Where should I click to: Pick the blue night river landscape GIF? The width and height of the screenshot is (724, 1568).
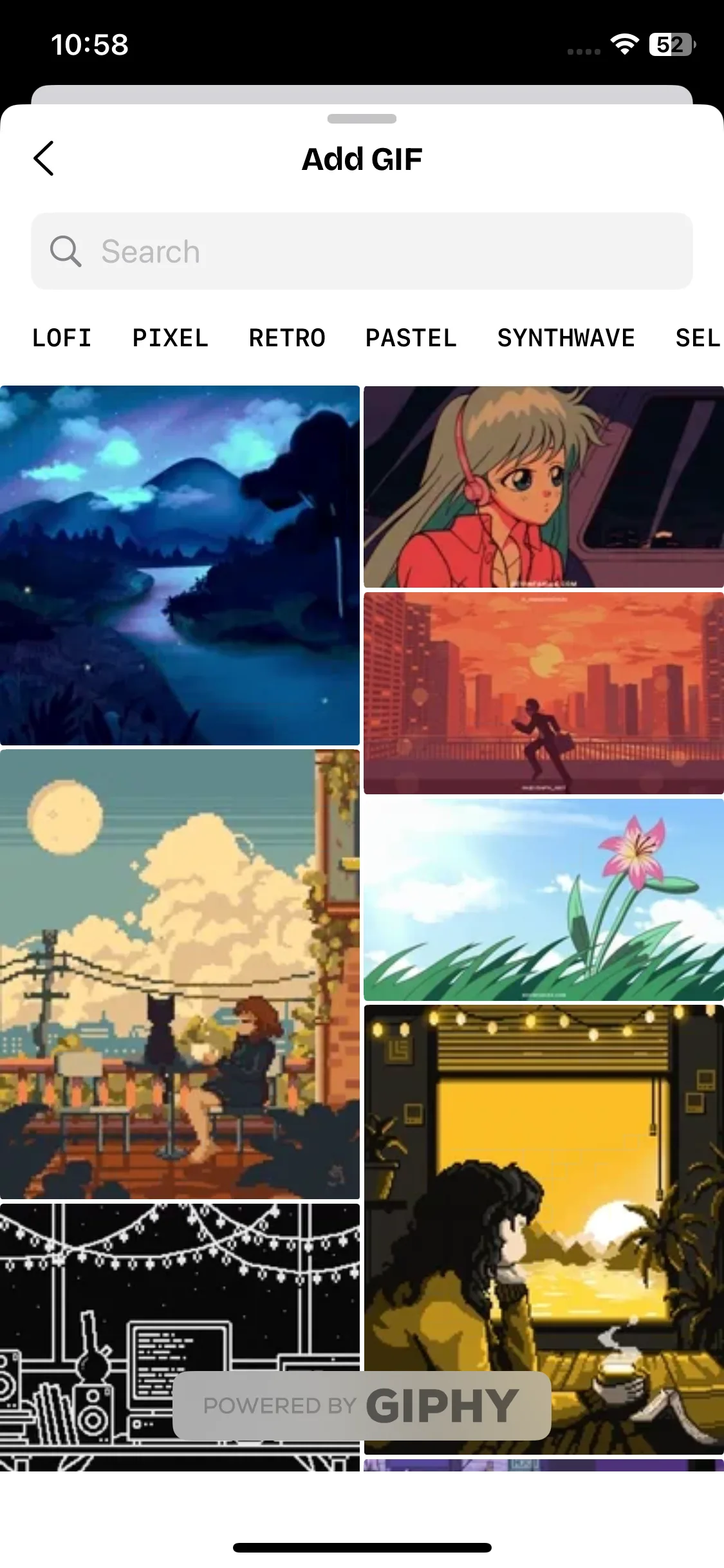point(180,565)
